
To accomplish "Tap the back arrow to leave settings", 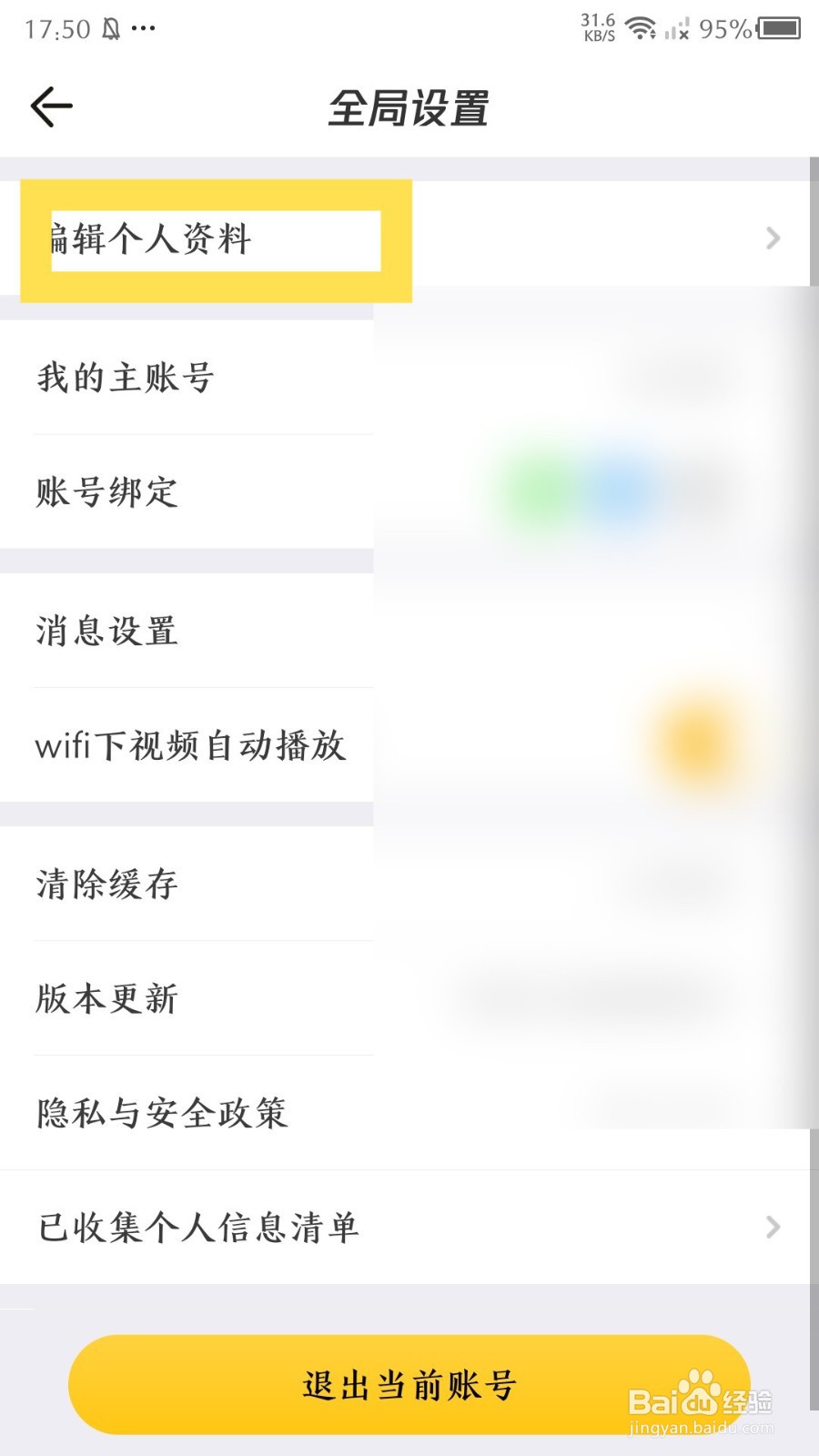I will [52, 106].
